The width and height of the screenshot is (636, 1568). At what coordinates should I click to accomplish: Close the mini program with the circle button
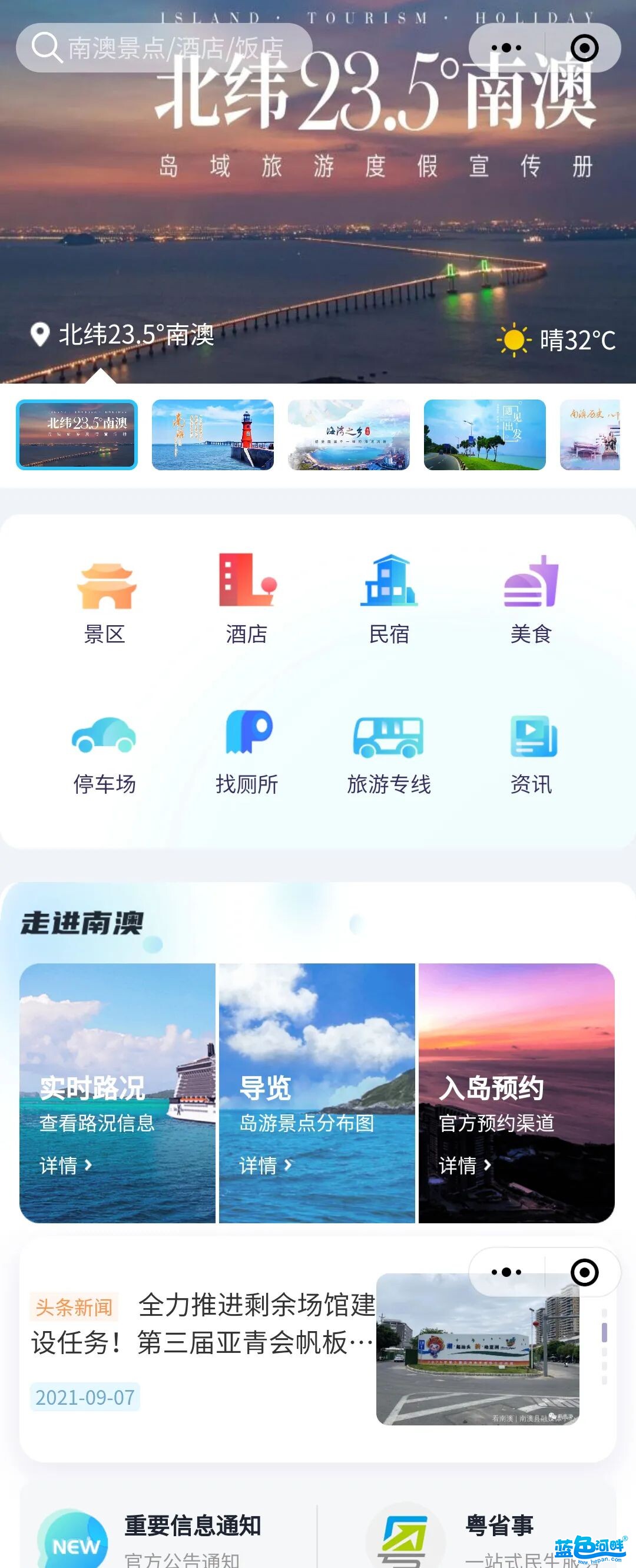click(584, 48)
